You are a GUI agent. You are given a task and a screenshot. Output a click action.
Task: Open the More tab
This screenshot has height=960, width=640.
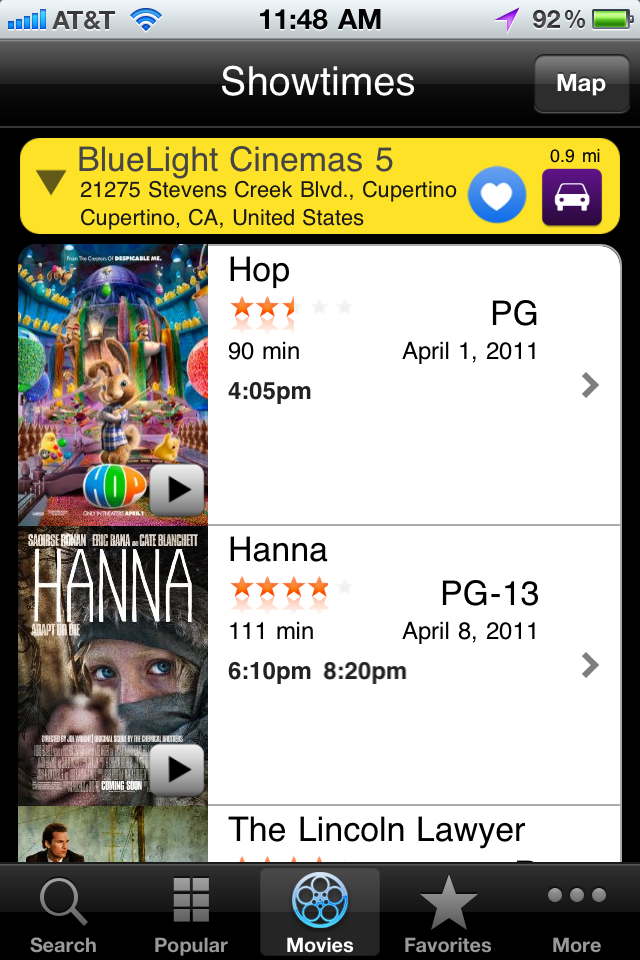click(x=576, y=914)
